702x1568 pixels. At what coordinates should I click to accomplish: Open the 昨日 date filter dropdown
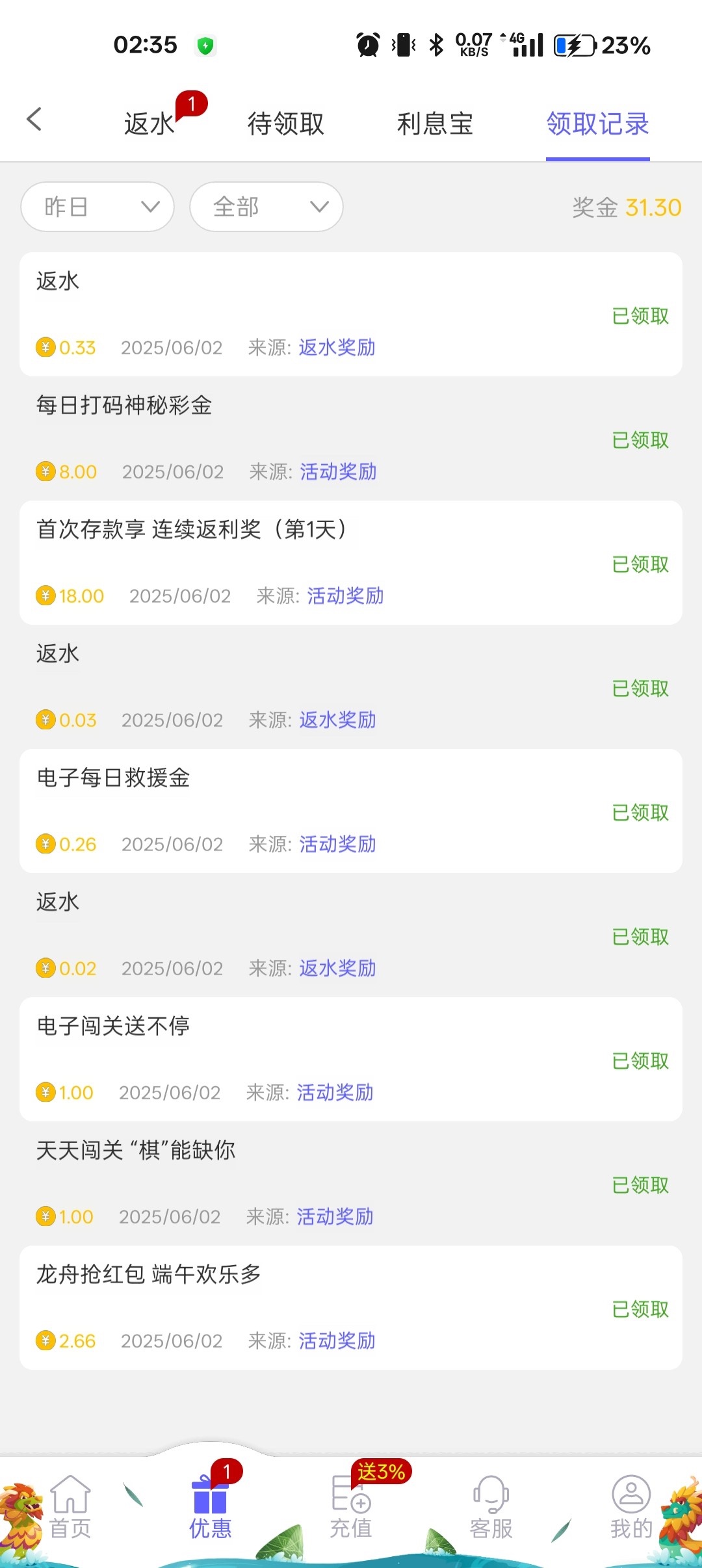[97, 207]
